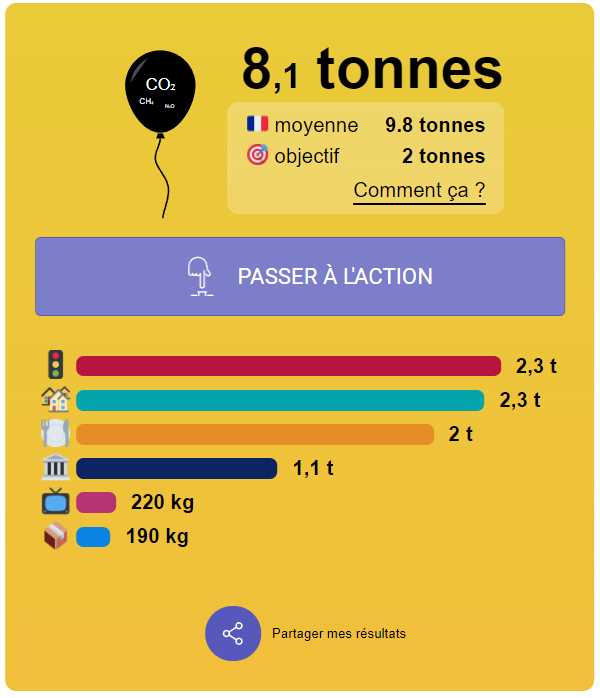Open the public services bar 1,1 t
This screenshot has width=600, height=698.
[x=176, y=468]
